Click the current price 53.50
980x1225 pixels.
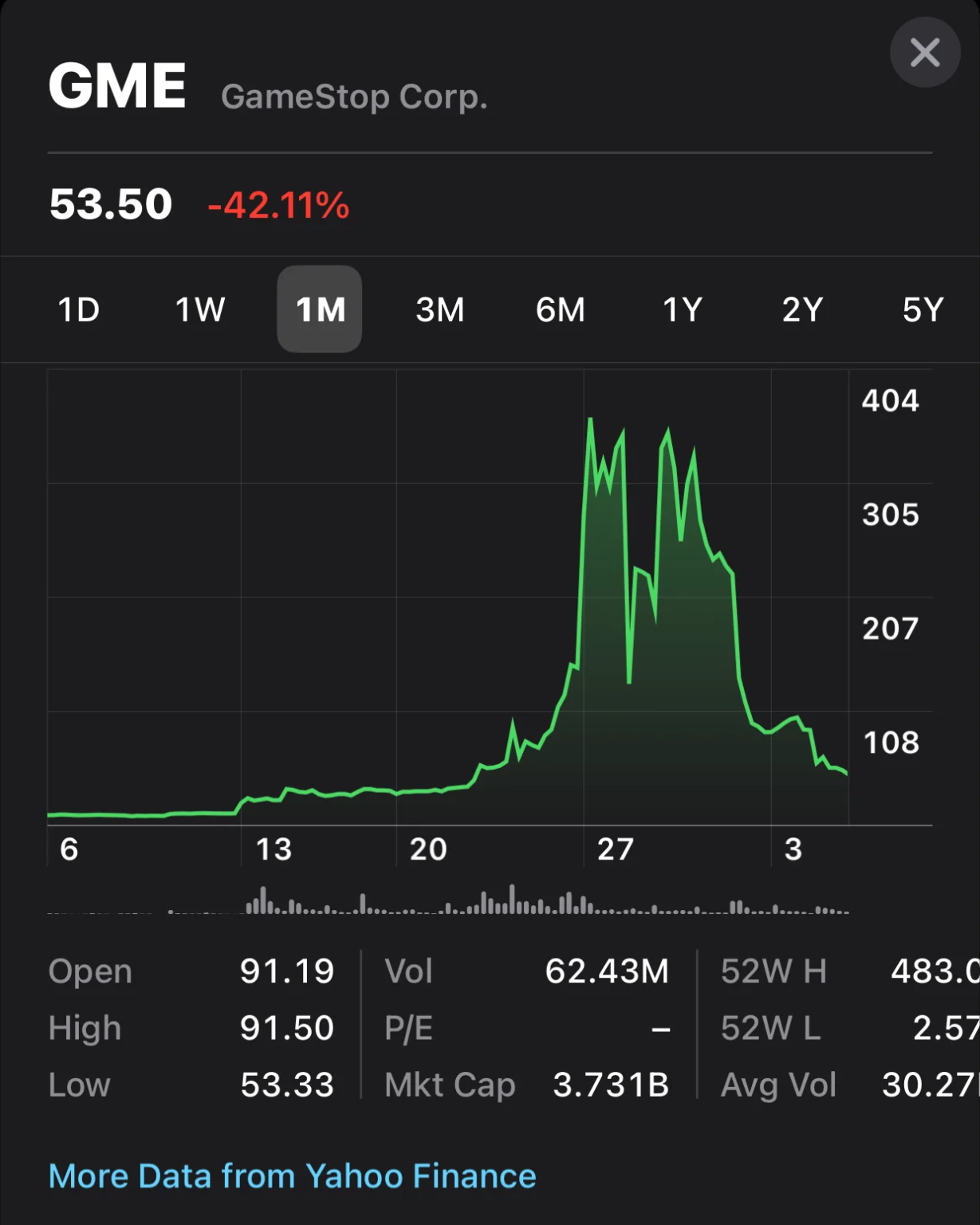(110, 204)
